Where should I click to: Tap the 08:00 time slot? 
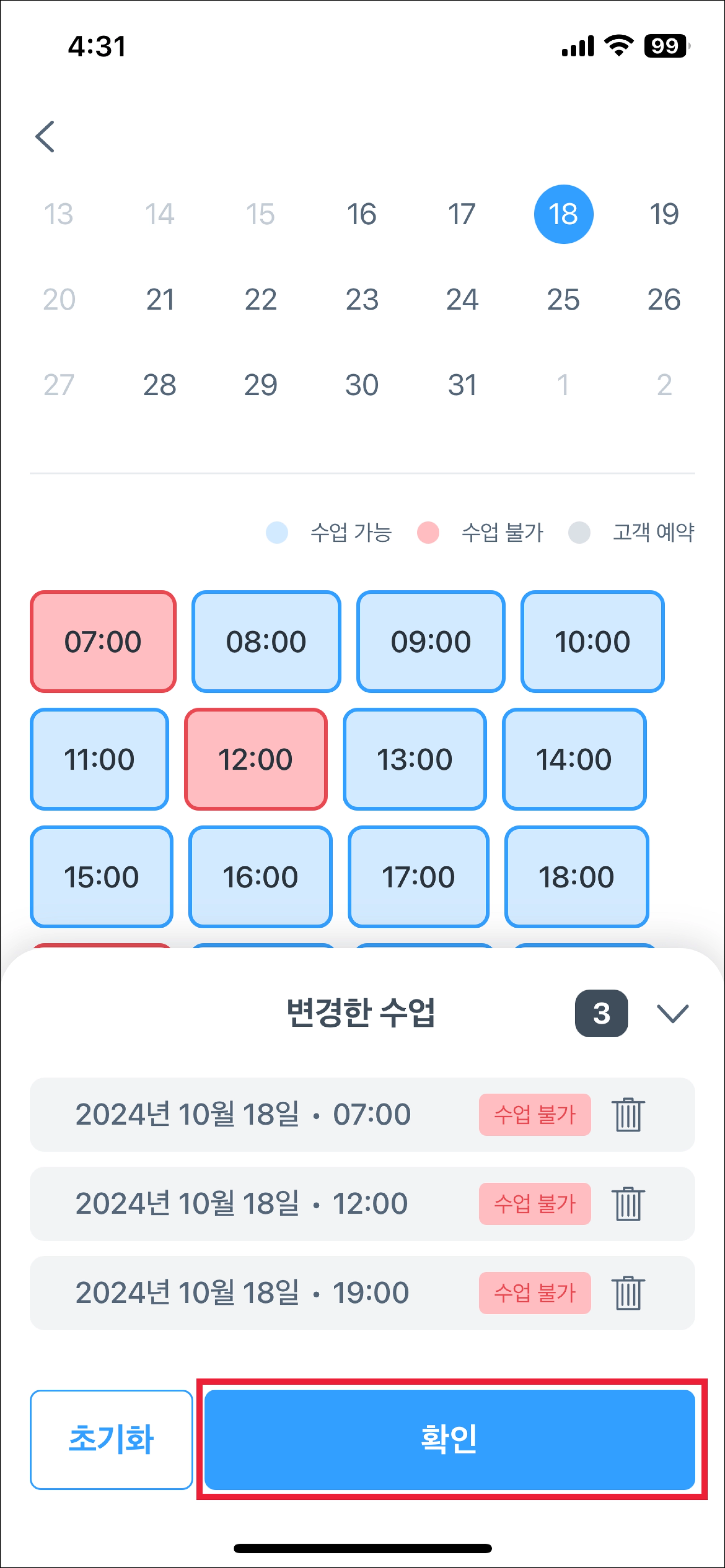[266, 641]
